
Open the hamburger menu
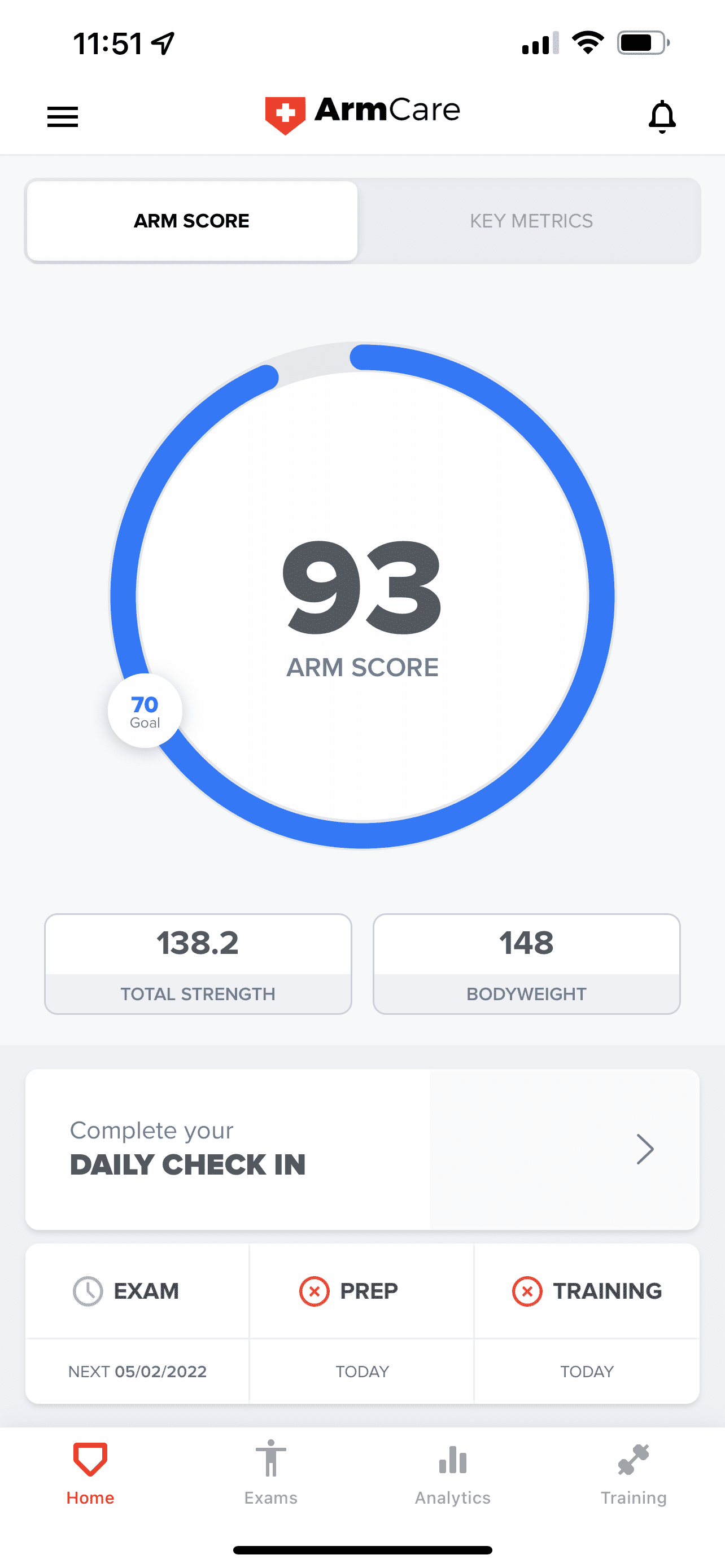(63, 116)
